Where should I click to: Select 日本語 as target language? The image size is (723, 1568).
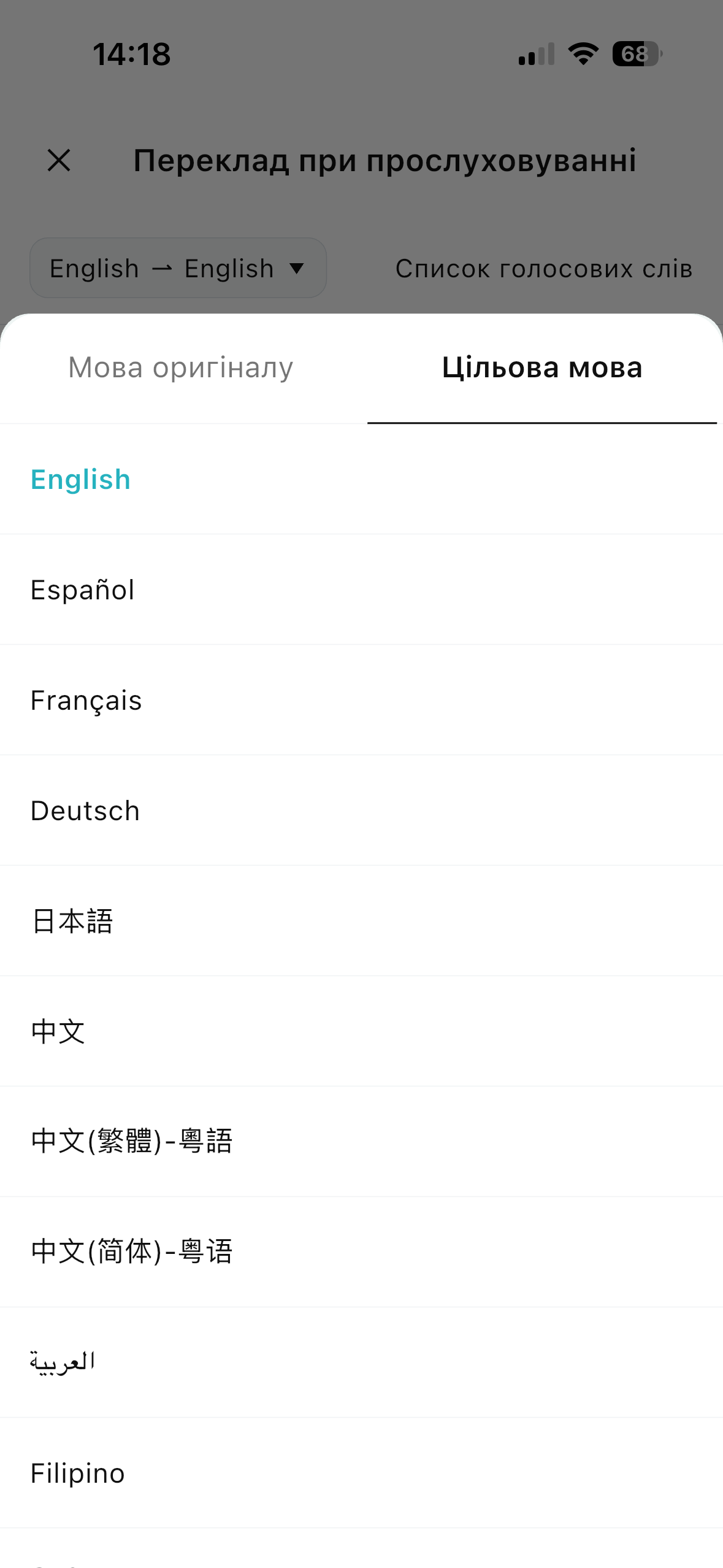(x=72, y=921)
